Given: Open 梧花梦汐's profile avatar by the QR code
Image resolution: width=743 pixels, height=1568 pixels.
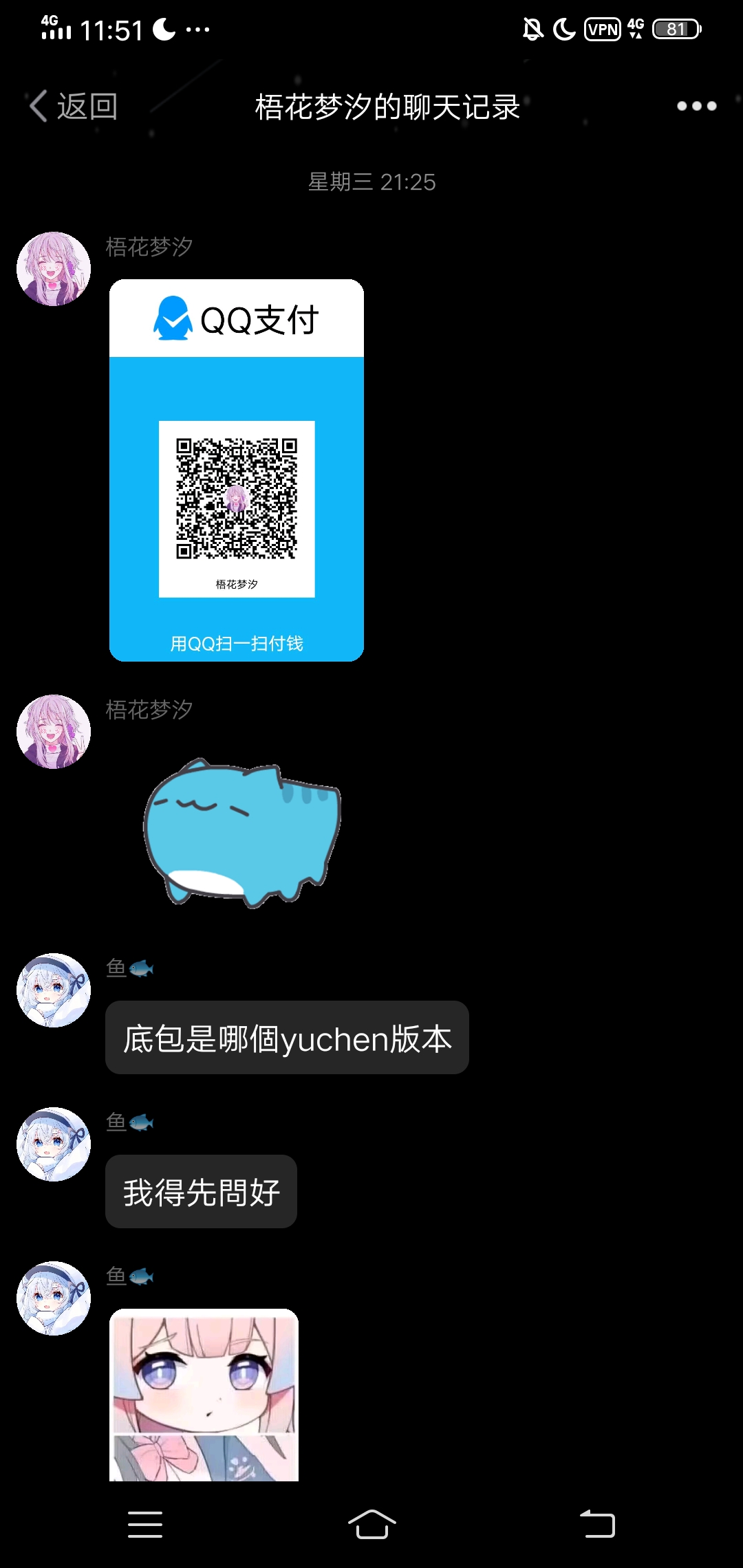Looking at the screenshot, I should pyautogui.click(x=52, y=268).
